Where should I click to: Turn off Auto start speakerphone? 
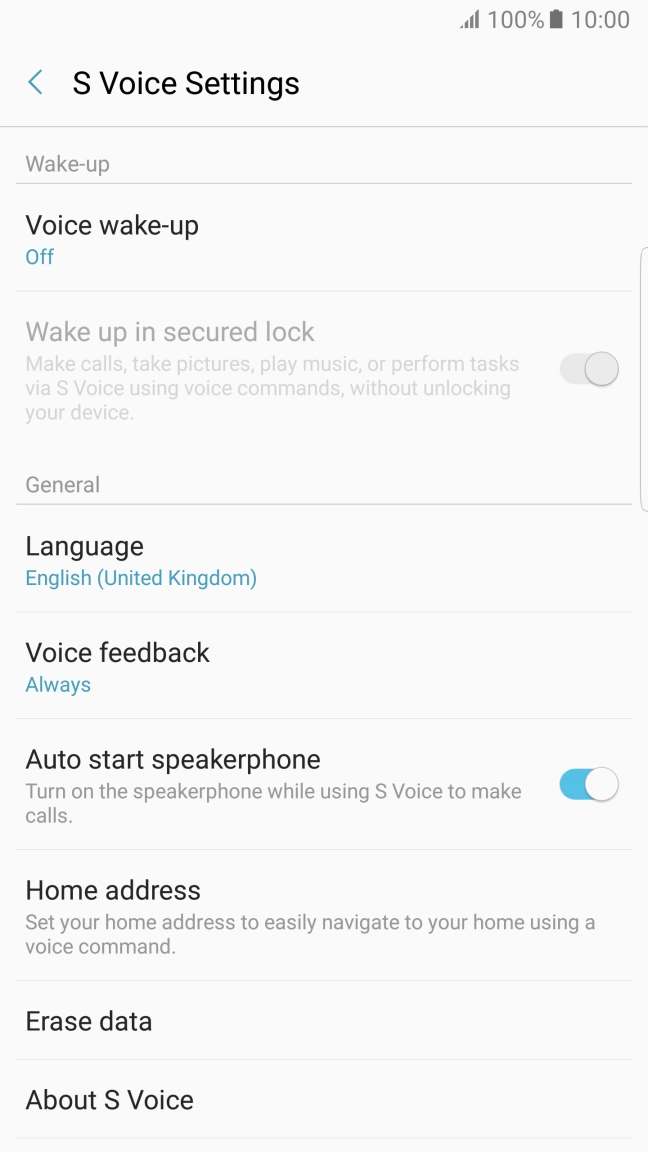(x=588, y=785)
